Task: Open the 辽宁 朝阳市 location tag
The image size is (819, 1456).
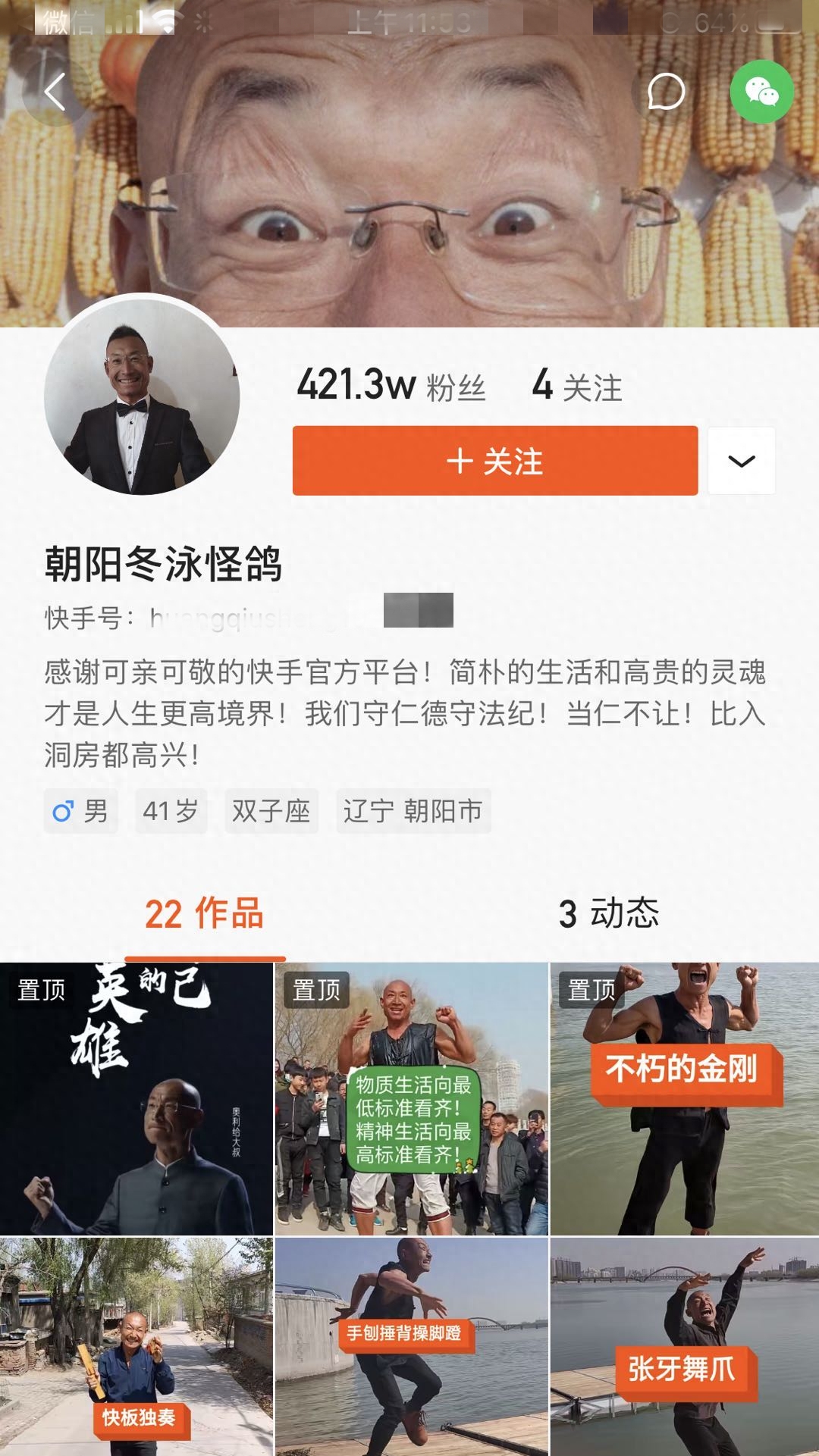Action: (x=414, y=811)
